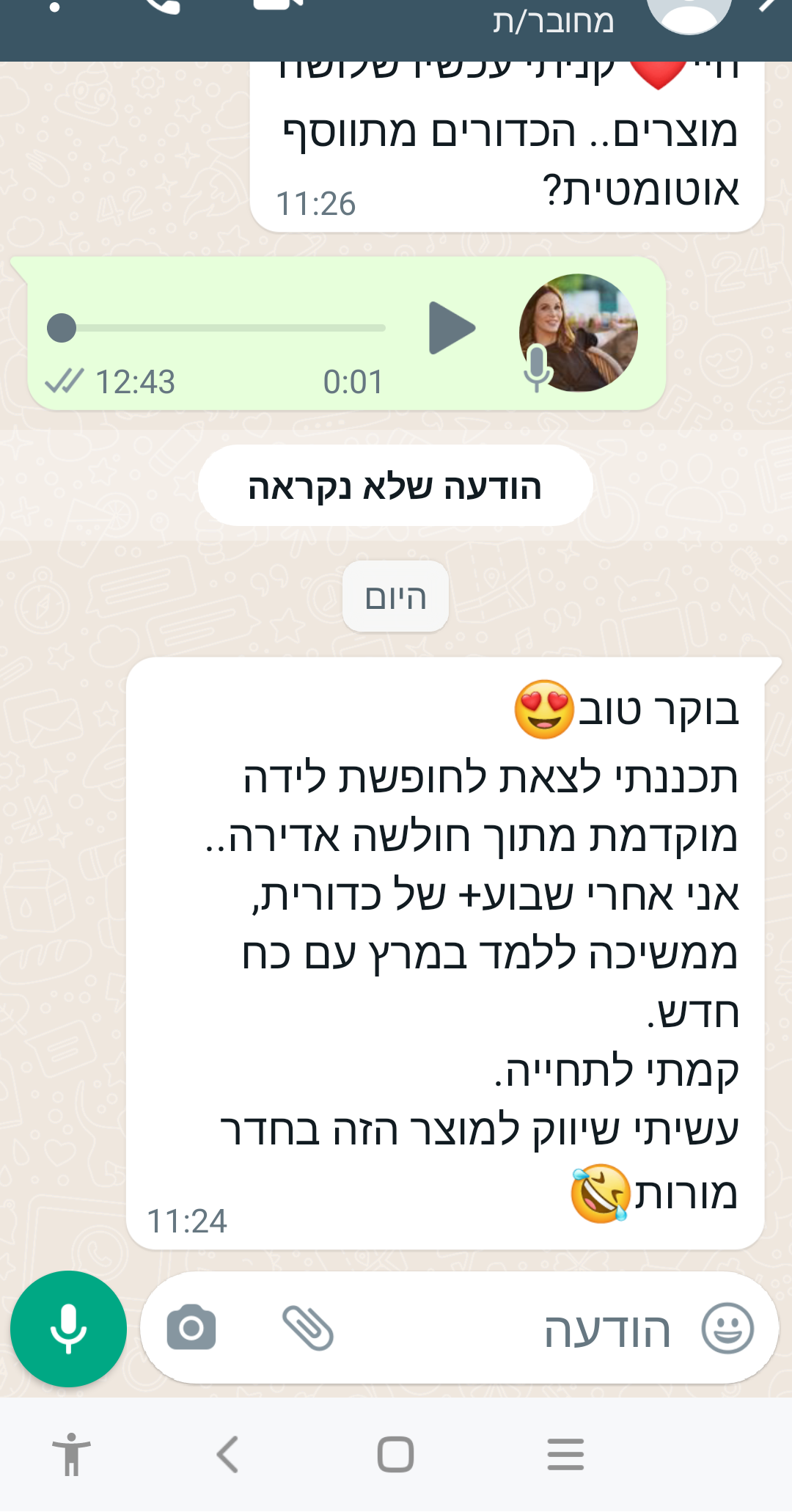The height and width of the screenshot is (1512, 792).
Task: Open the overflow menu in the header
Action: [x=54, y=7]
